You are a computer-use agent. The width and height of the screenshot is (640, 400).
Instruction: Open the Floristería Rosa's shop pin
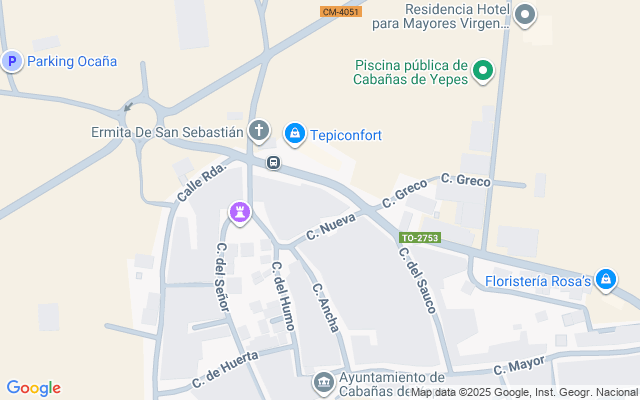(606, 280)
